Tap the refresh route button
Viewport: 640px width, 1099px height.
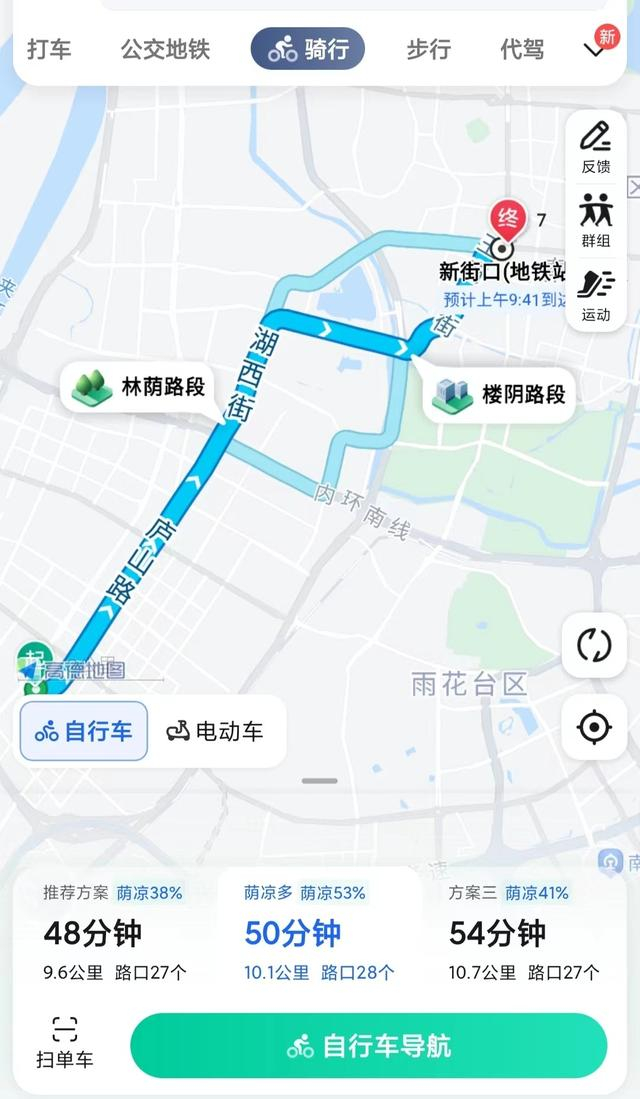point(594,646)
